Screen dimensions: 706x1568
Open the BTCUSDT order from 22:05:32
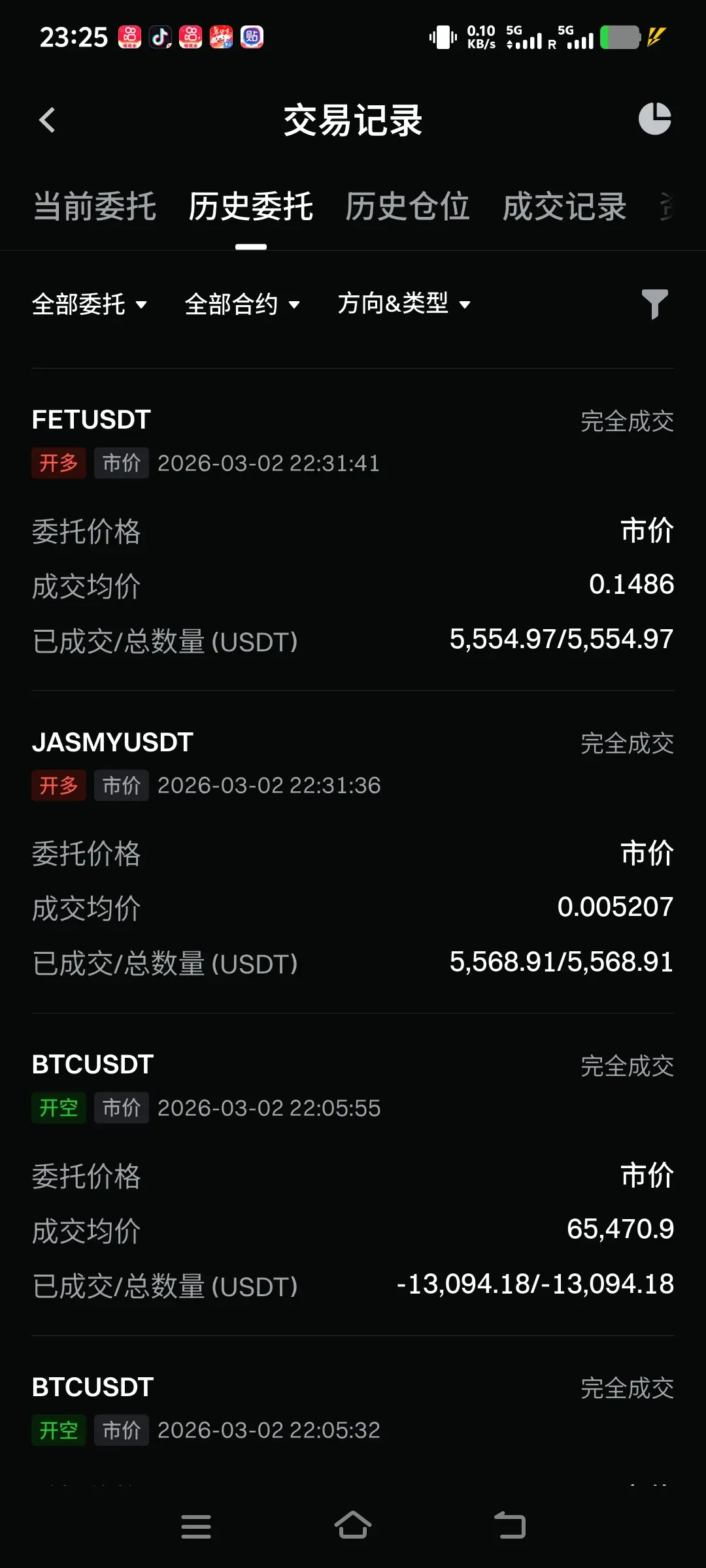click(93, 1387)
